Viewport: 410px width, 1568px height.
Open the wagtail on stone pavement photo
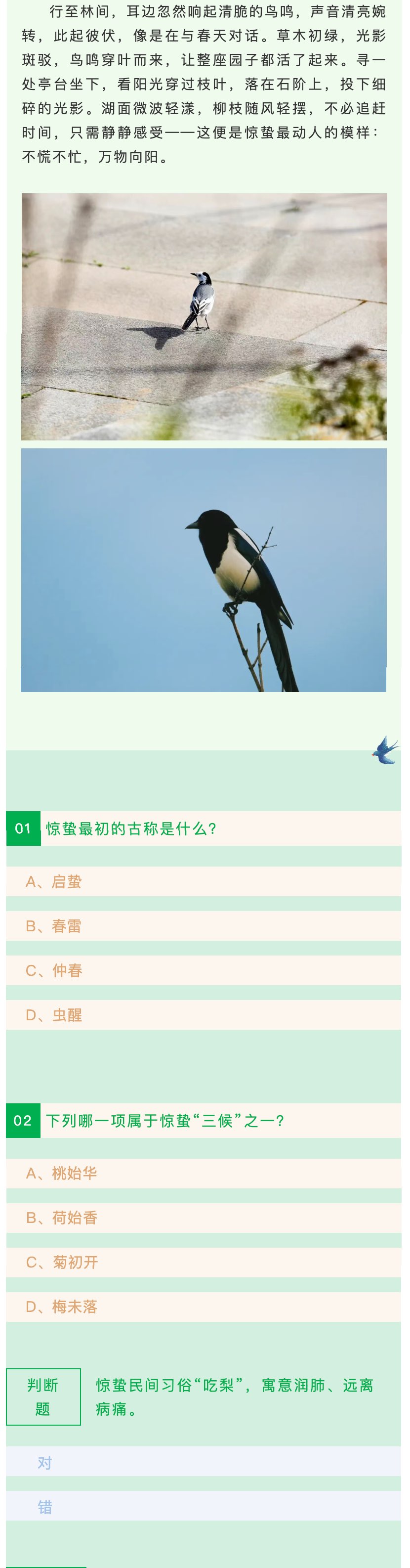click(x=204, y=316)
